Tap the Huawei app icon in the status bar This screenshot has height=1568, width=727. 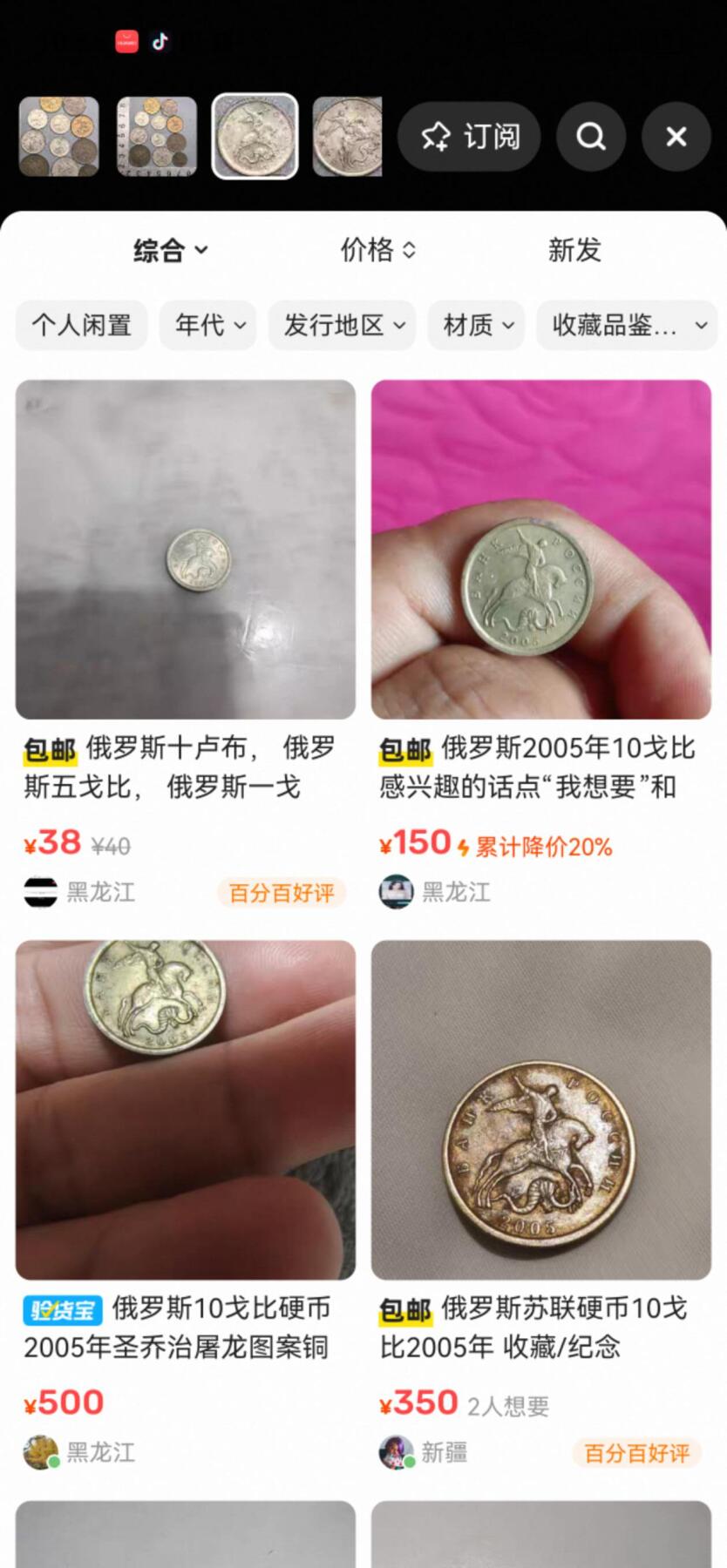pos(126,41)
